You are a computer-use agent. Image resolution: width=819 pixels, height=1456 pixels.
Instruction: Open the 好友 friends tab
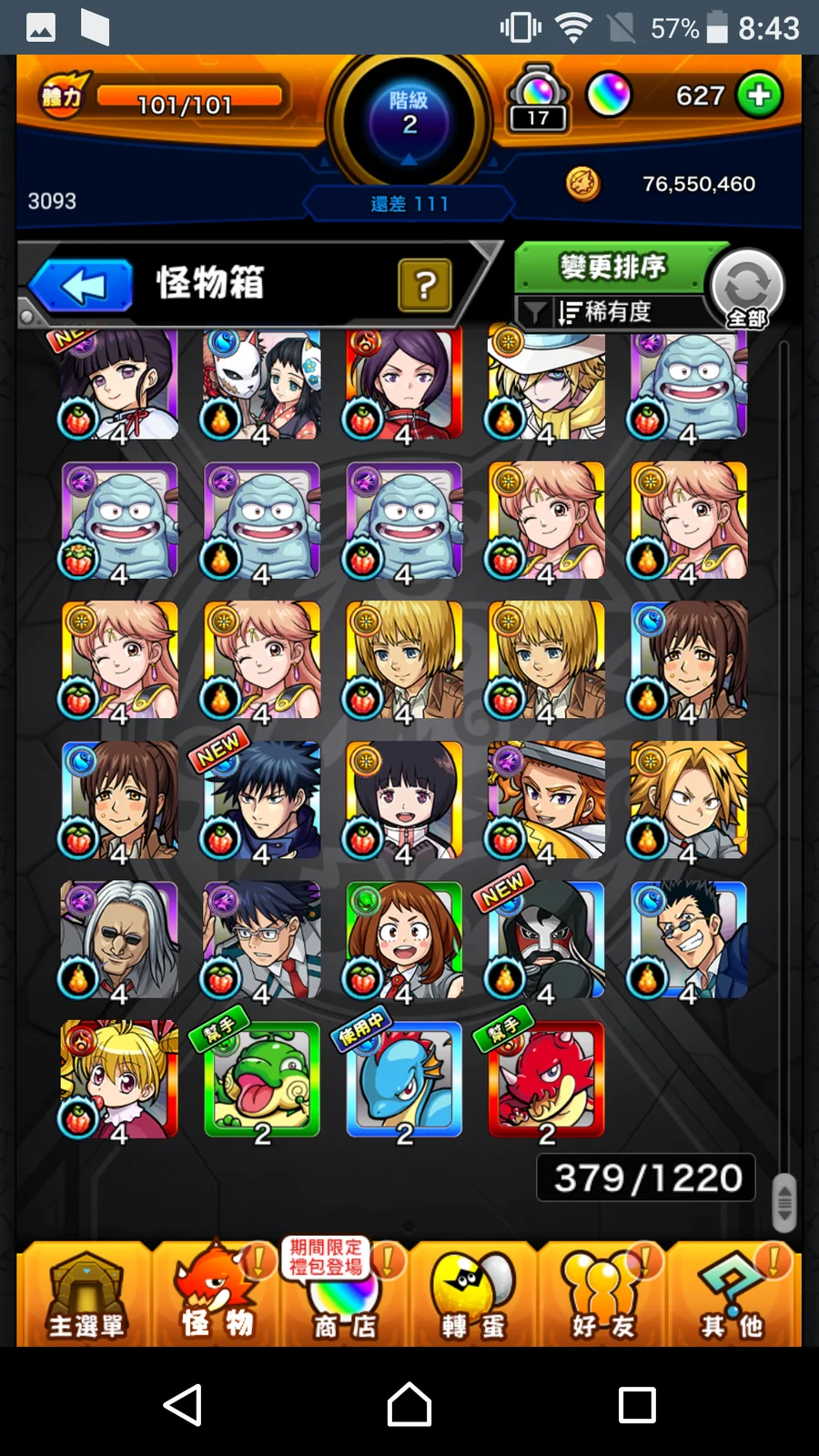pos(602,1294)
